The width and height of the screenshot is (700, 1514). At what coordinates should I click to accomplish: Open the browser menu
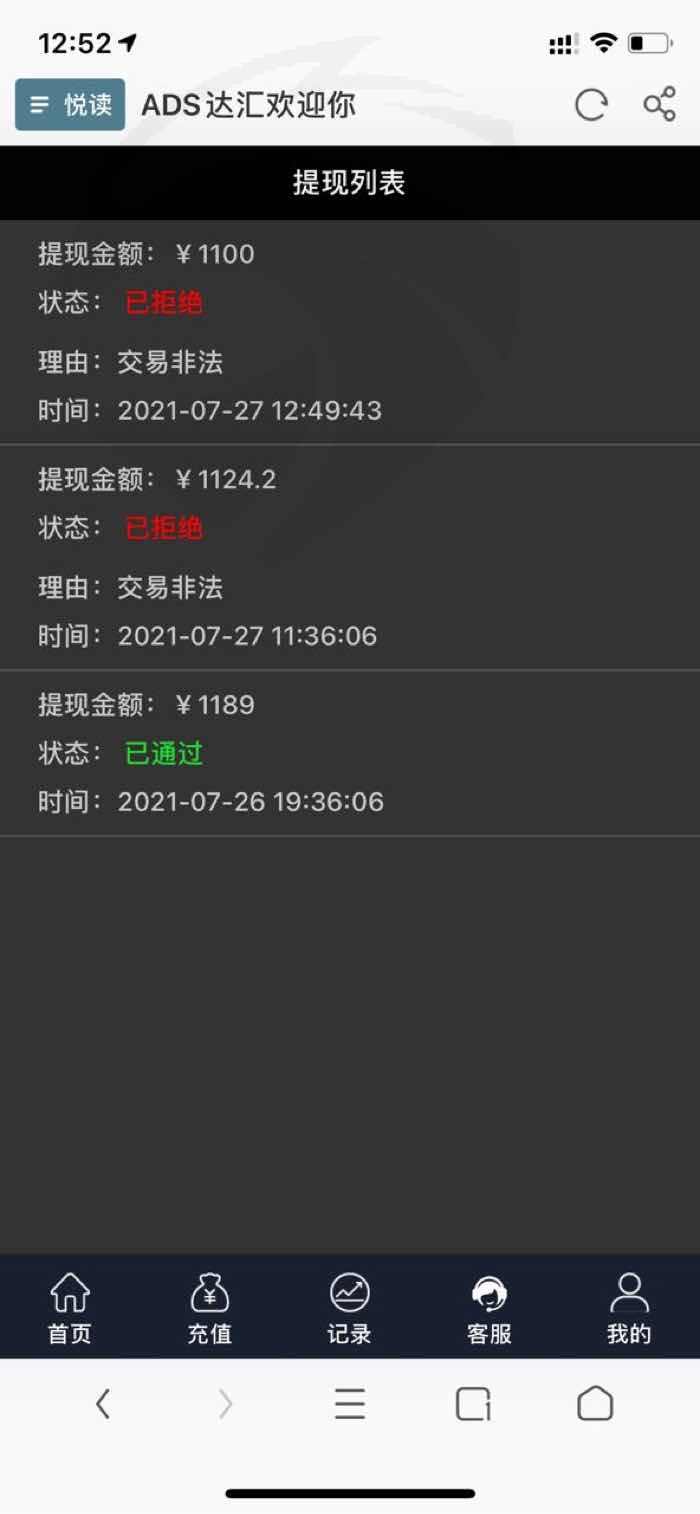350,1405
